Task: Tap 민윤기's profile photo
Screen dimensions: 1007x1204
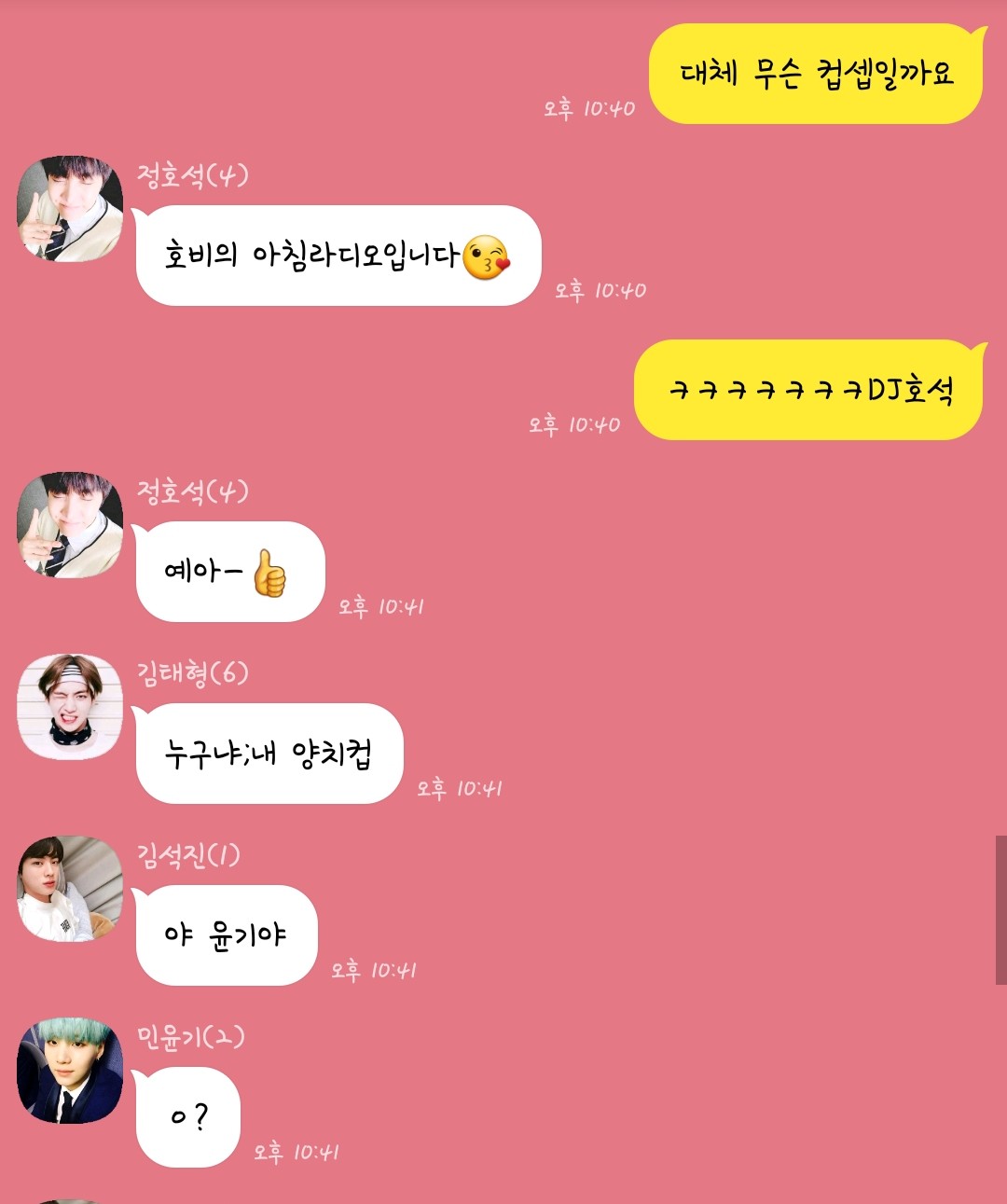Action: click(70, 1071)
